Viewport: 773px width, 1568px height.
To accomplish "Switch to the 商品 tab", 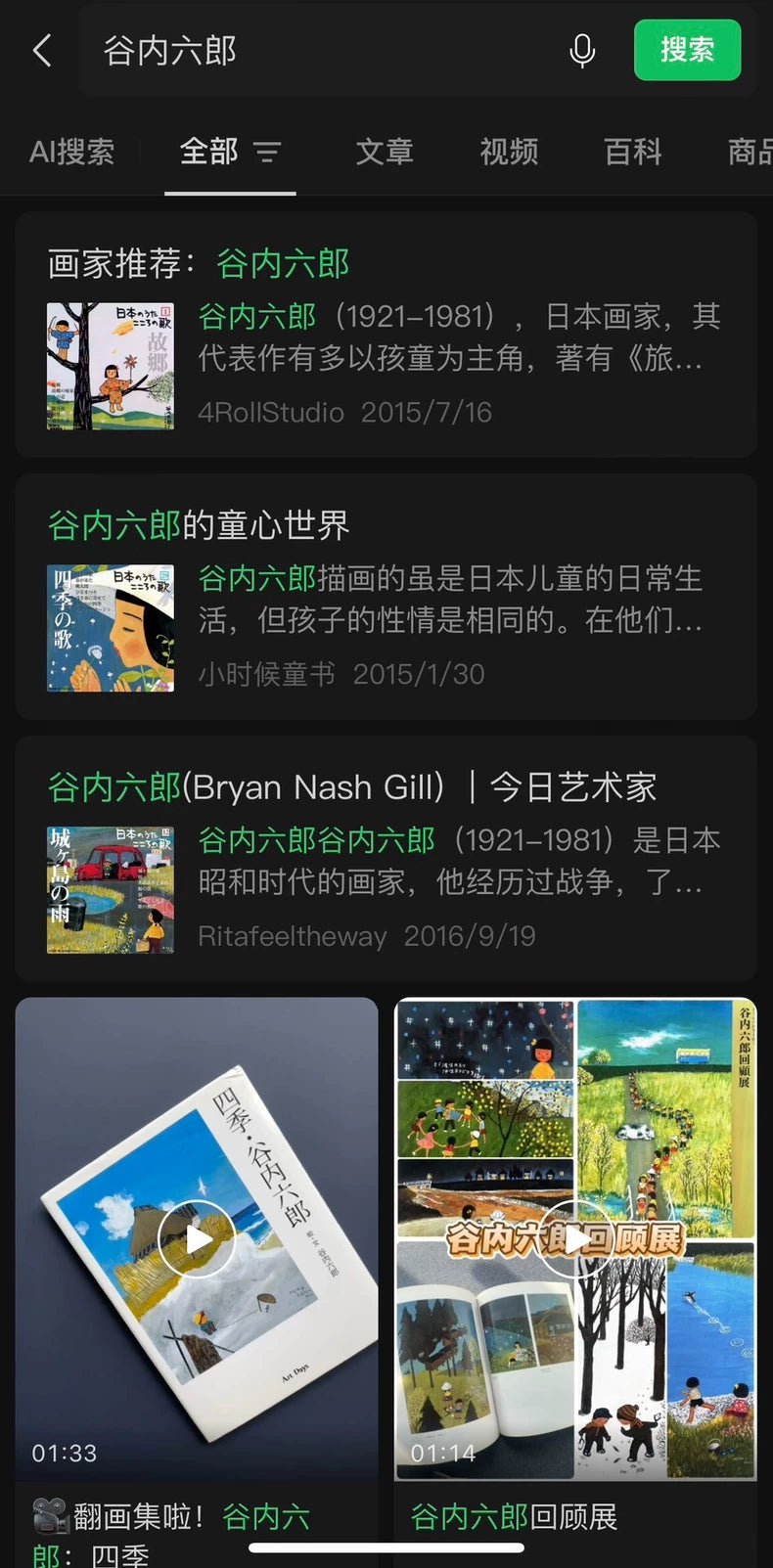I will [x=750, y=152].
